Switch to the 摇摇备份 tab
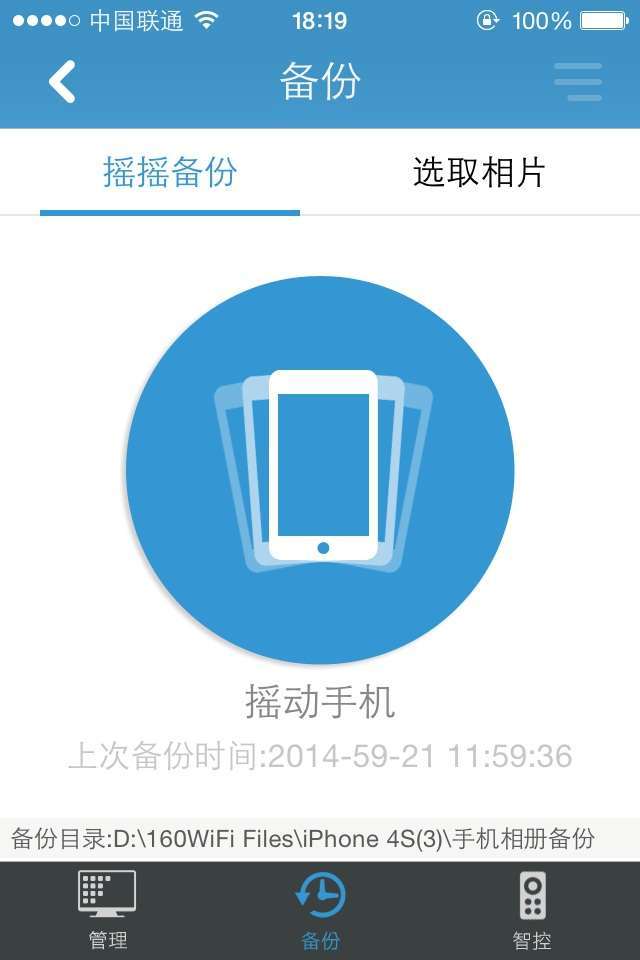This screenshot has width=640, height=960. (x=170, y=173)
